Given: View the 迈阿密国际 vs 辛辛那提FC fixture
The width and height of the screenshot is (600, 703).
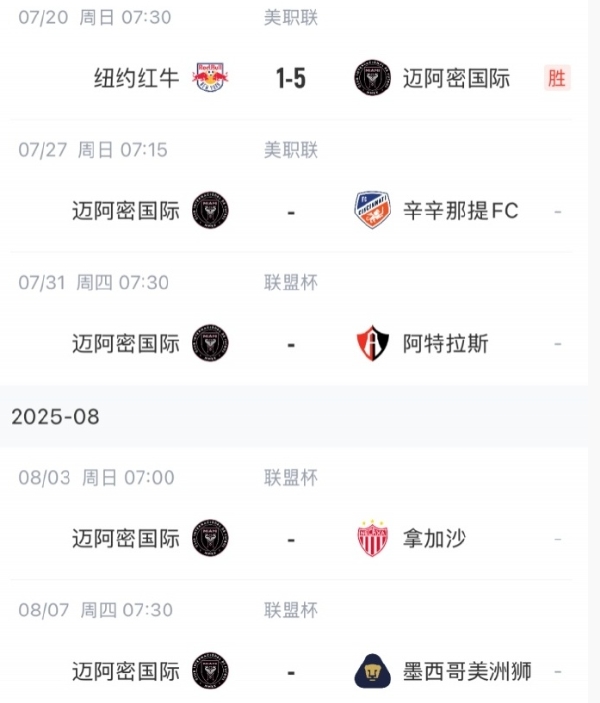Looking at the screenshot, I should [291, 211].
